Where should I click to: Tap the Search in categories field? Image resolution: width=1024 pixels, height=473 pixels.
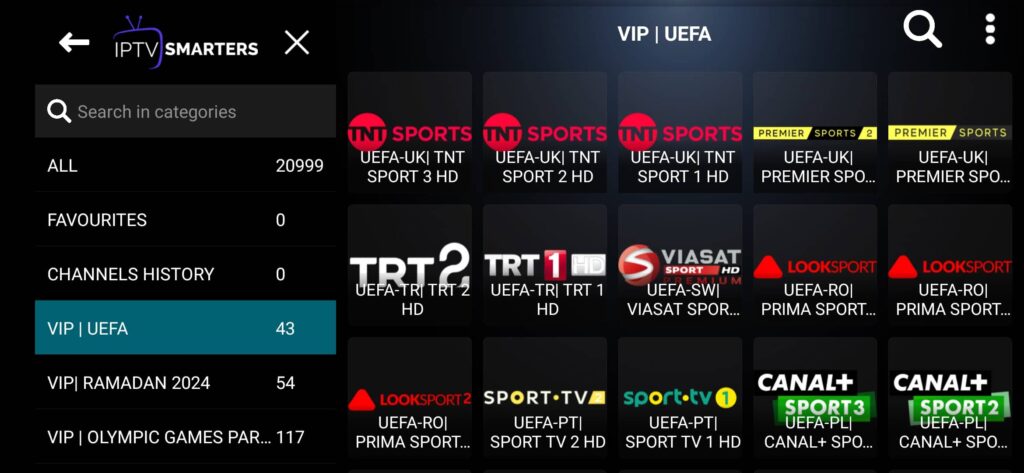[185, 111]
